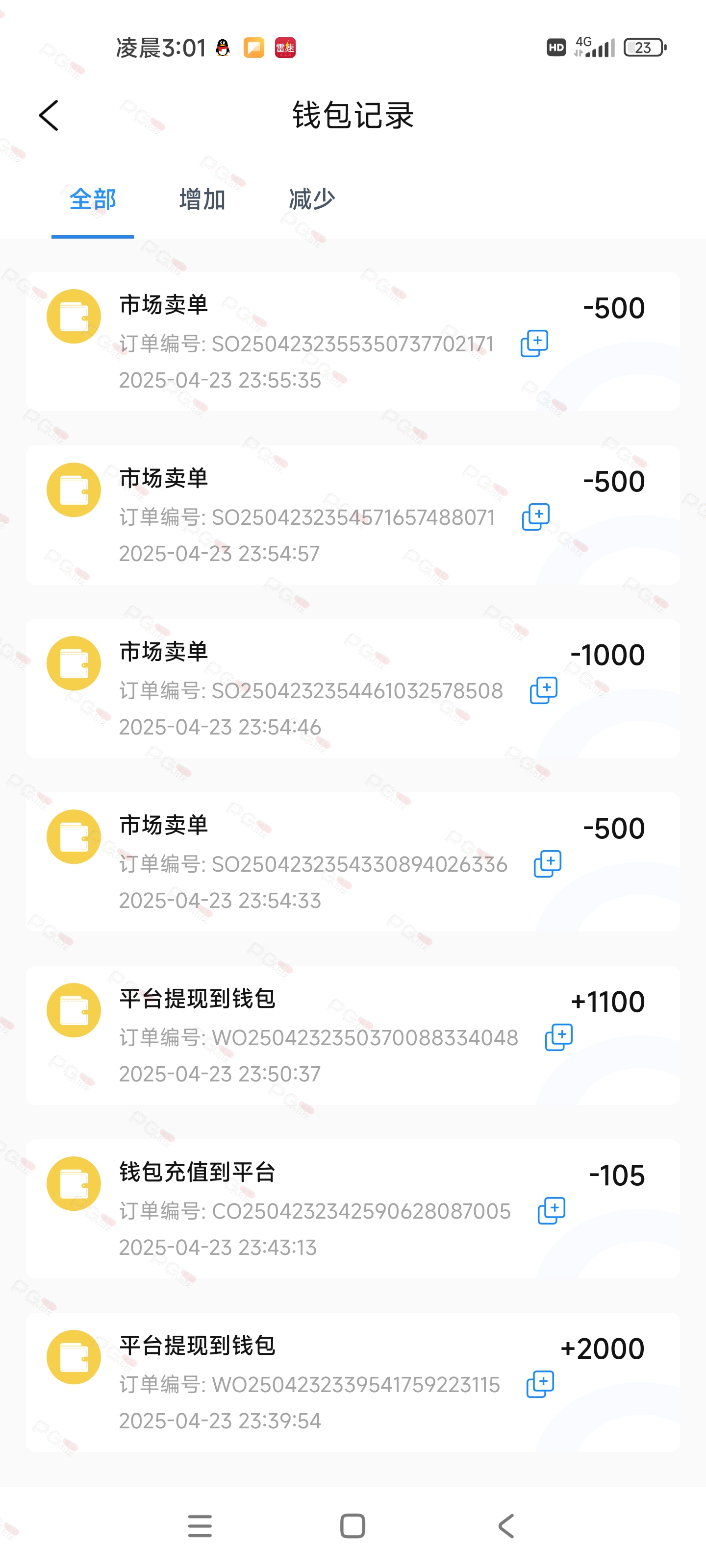Image resolution: width=706 pixels, height=1568 pixels.
Task: Switch to the 增加 tab
Action: 202,199
